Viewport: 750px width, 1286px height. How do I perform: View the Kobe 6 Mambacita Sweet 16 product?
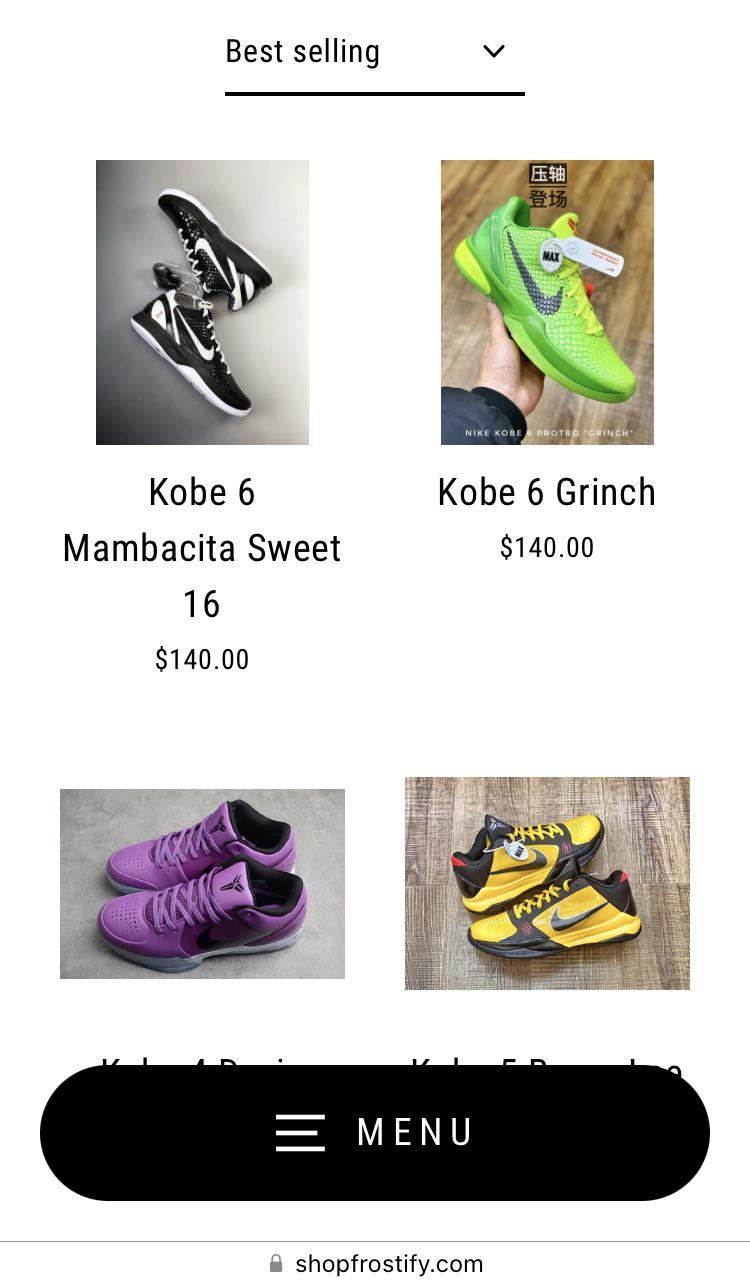(x=202, y=302)
